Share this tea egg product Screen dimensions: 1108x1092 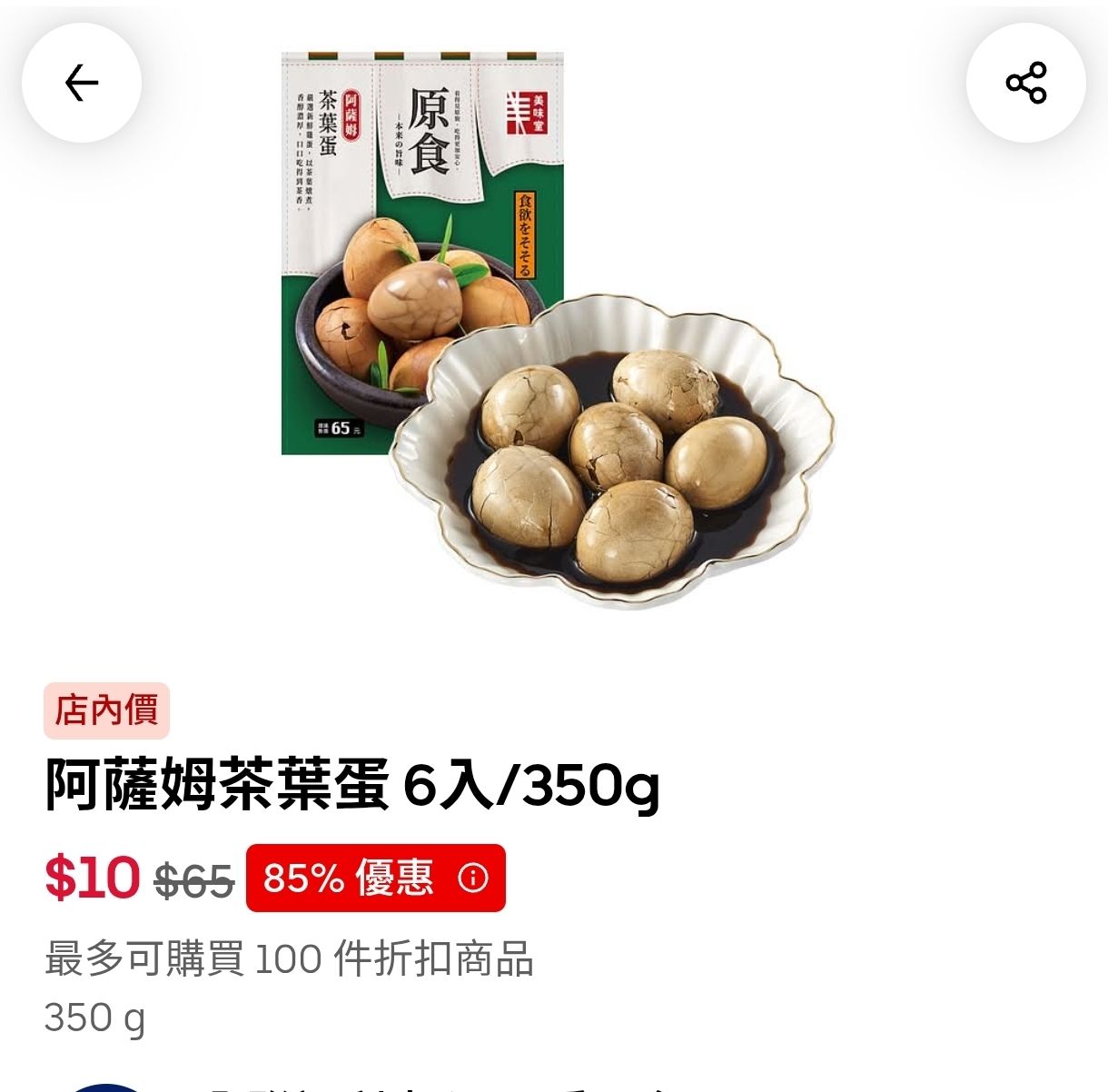pyautogui.click(x=1026, y=83)
